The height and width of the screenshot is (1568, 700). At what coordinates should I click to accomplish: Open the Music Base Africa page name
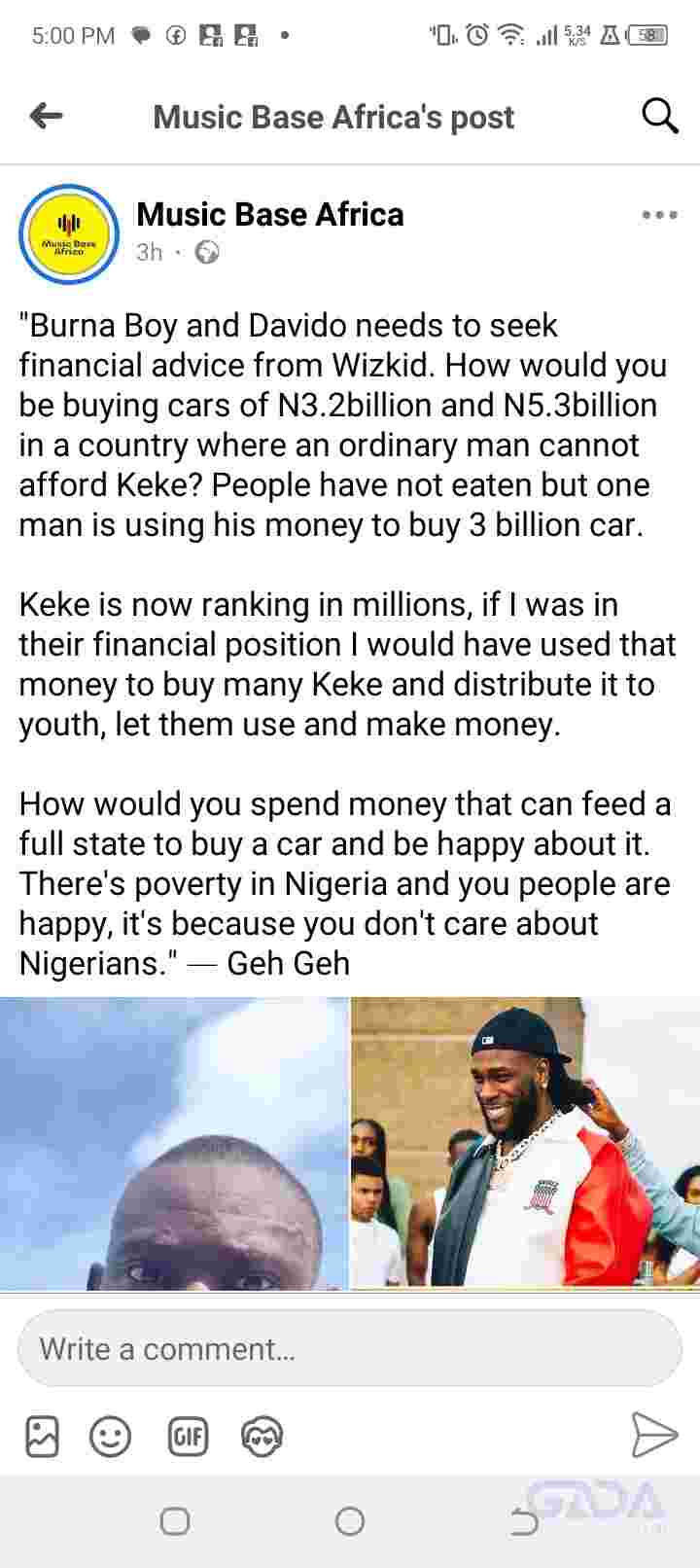tap(269, 214)
